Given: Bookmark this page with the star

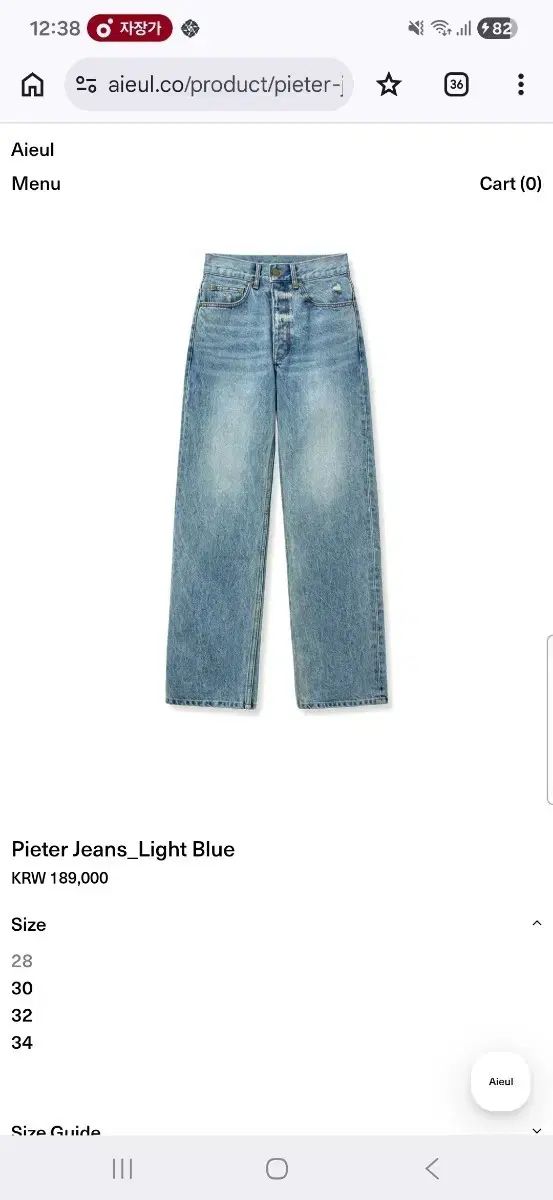Looking at the screenshot, I should coord(389,85).
